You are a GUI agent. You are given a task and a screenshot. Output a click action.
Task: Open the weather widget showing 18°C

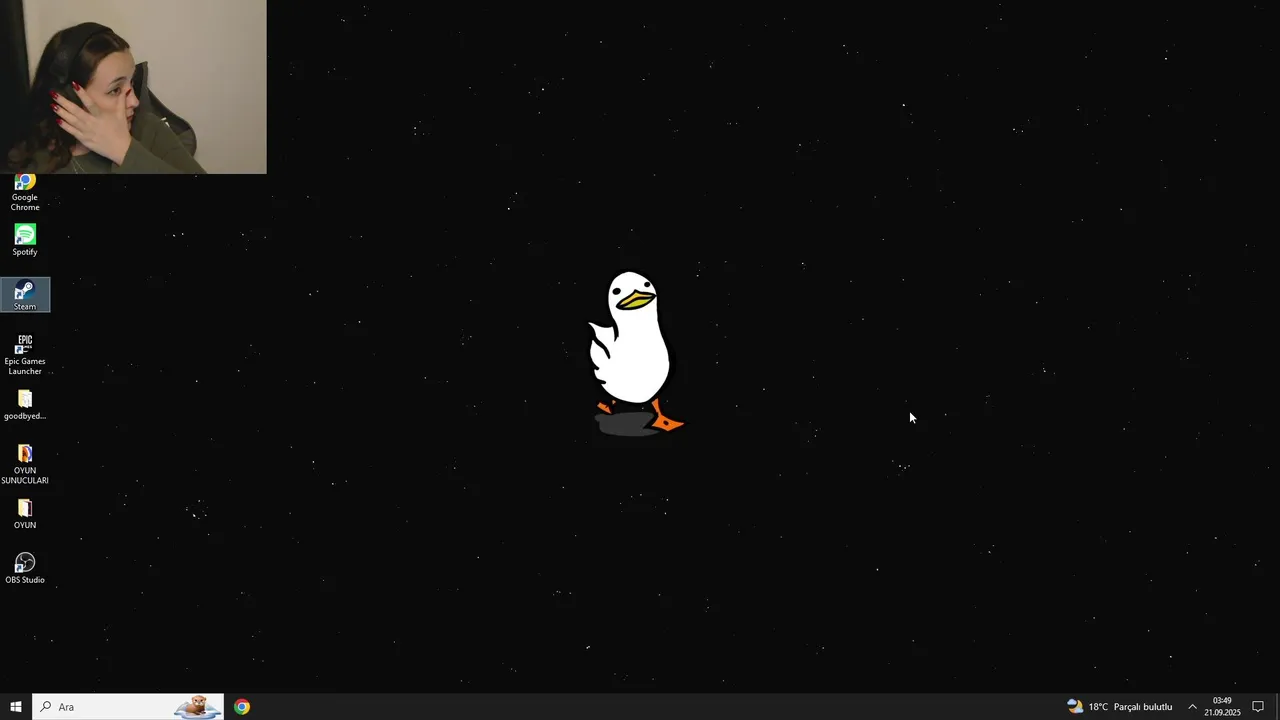click(1120, 707)
